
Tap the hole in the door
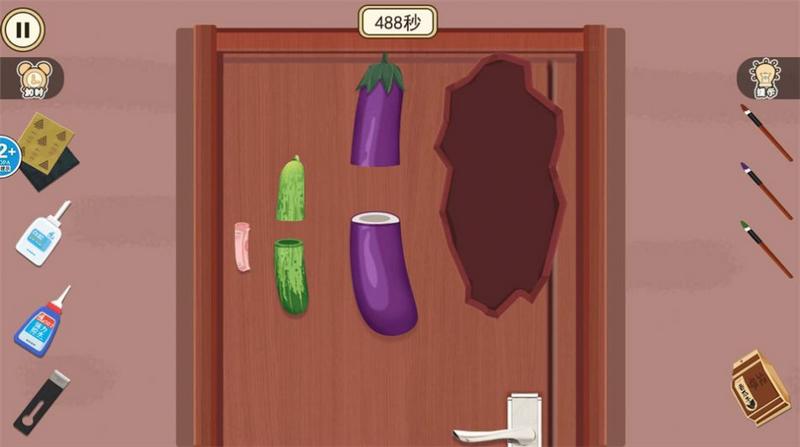(497, 180)
